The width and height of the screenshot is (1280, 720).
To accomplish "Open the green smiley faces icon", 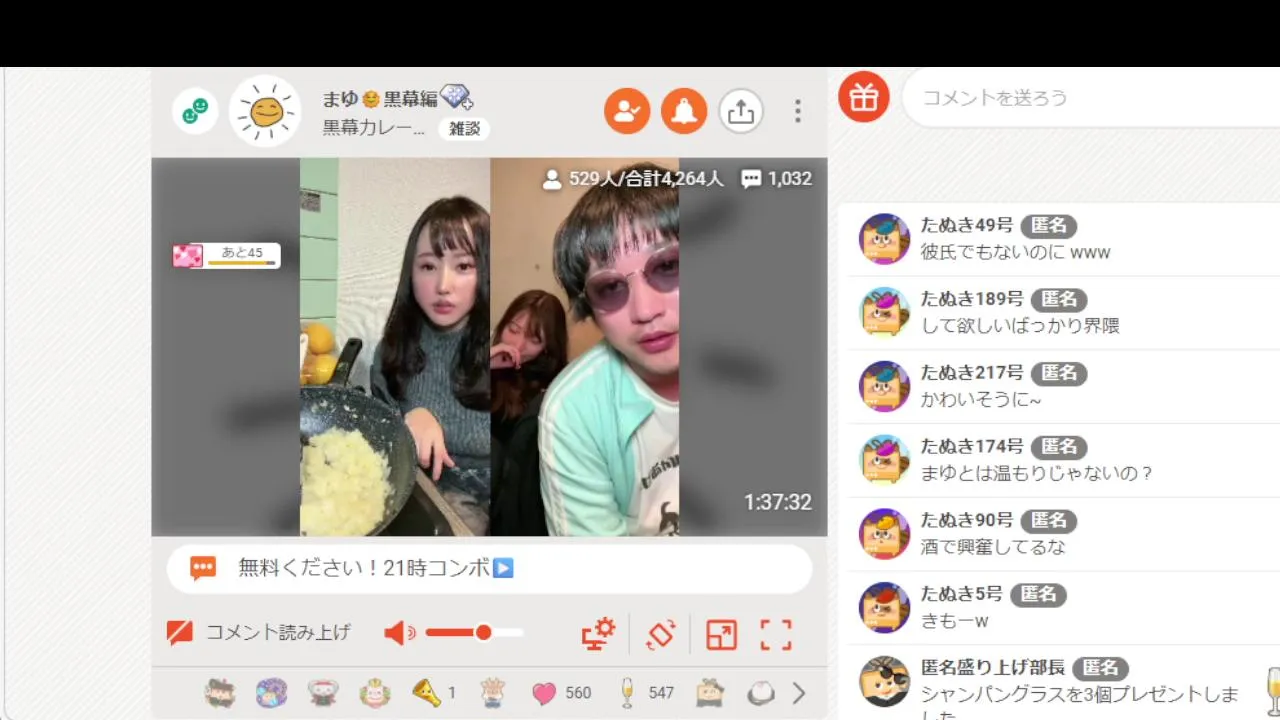I will 195,111.
